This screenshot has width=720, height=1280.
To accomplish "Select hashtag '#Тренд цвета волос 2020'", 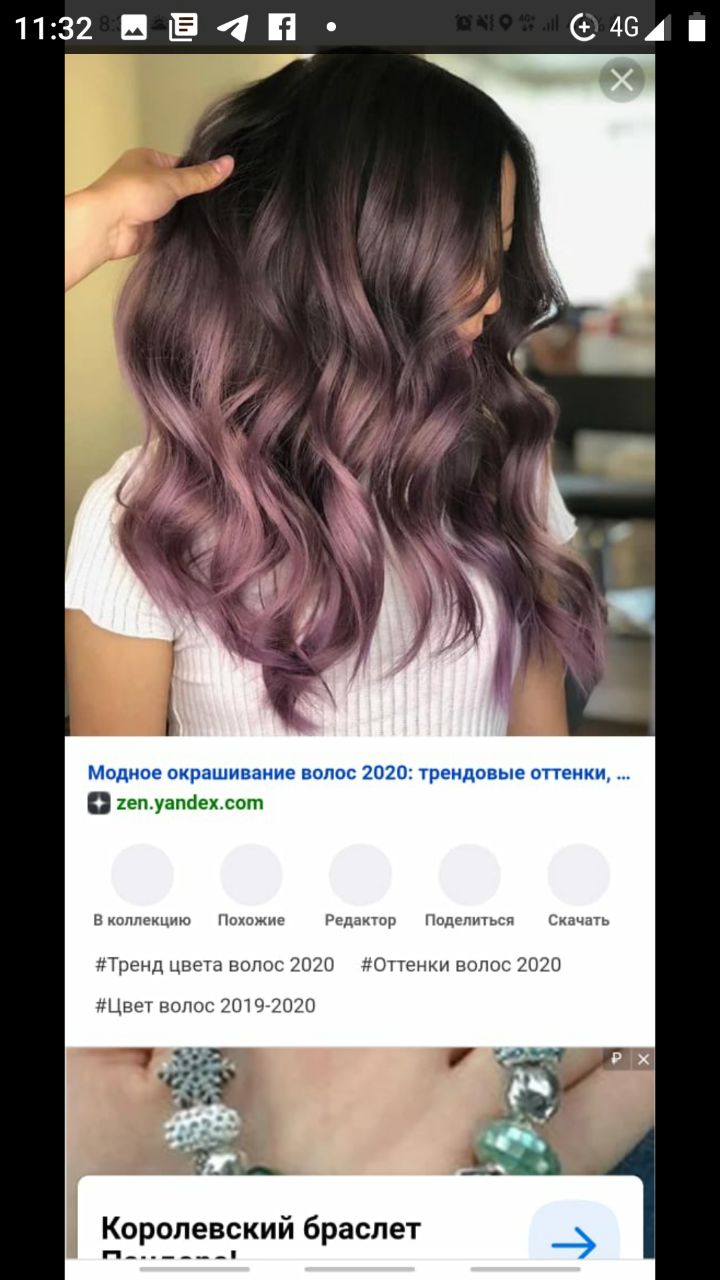I will 215,965.
